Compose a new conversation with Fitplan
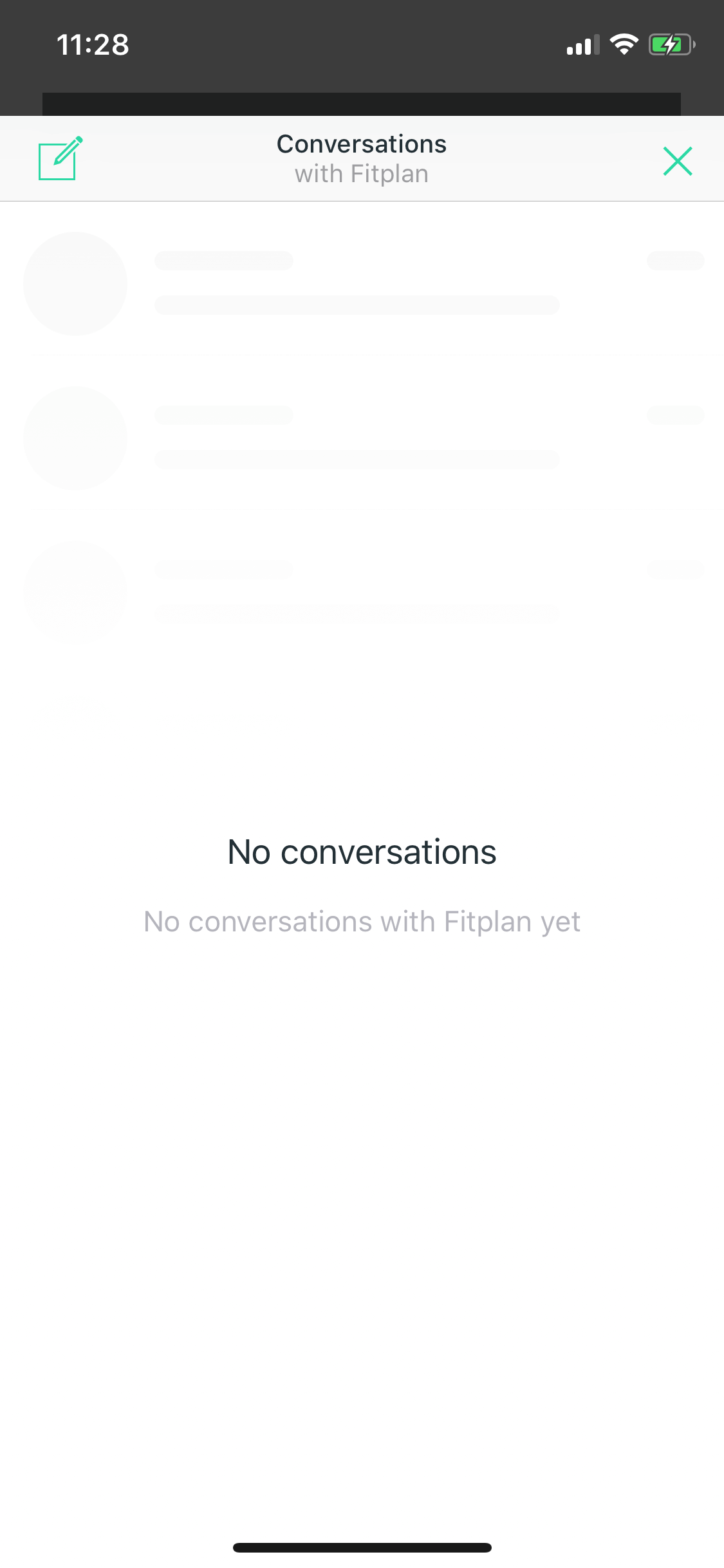The width and height of the screenshot is (724, 1568). coord(60,158)
